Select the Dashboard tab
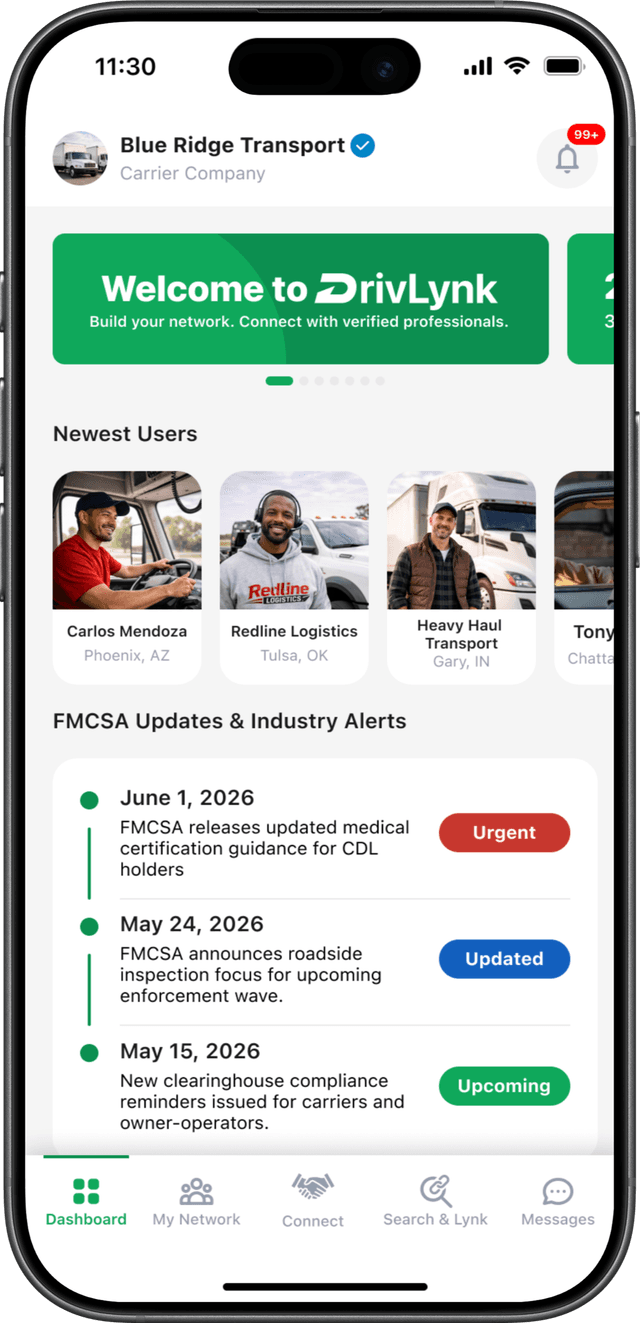The width and height of the screenshot is (640, 1323). tap(86, 1202)
